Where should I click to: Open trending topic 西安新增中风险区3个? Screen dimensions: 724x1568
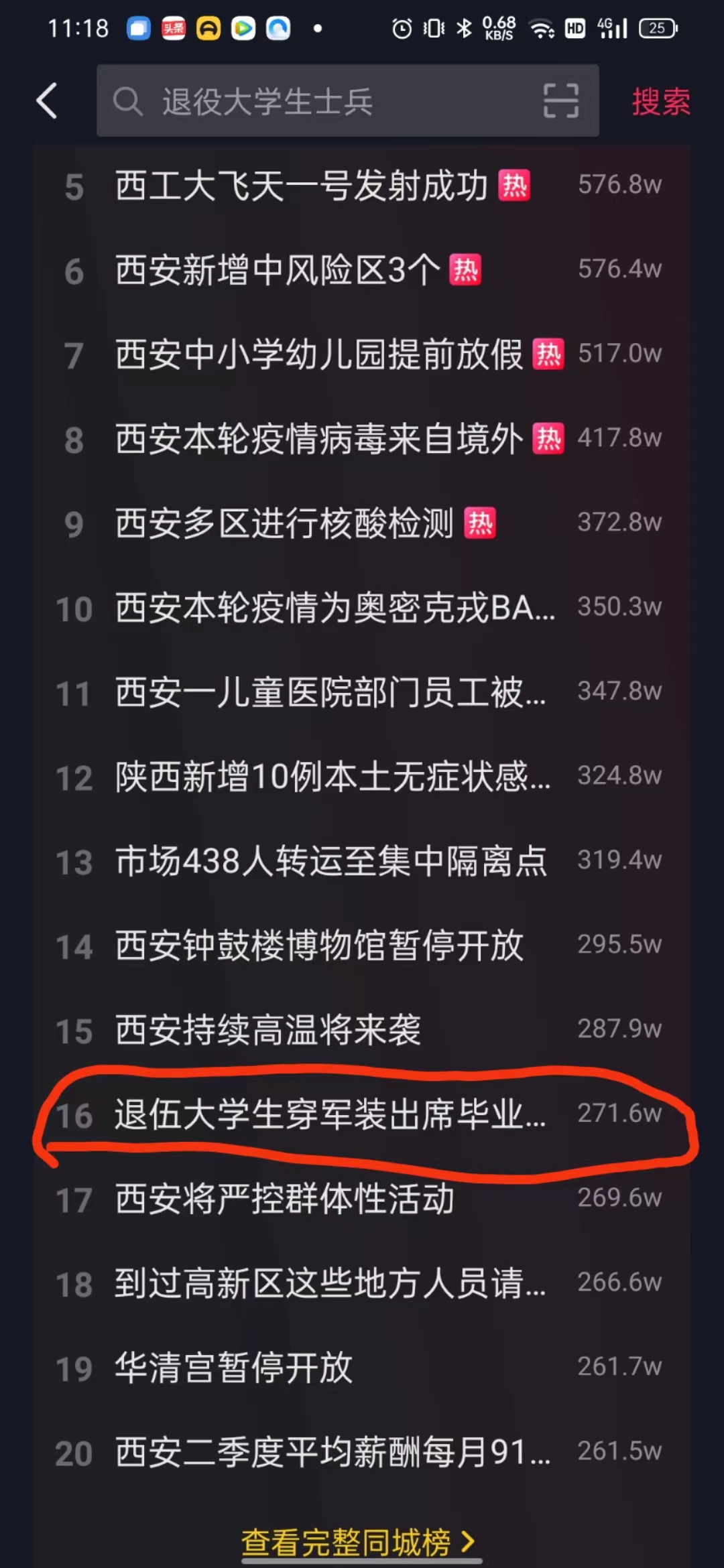(278, 271)
